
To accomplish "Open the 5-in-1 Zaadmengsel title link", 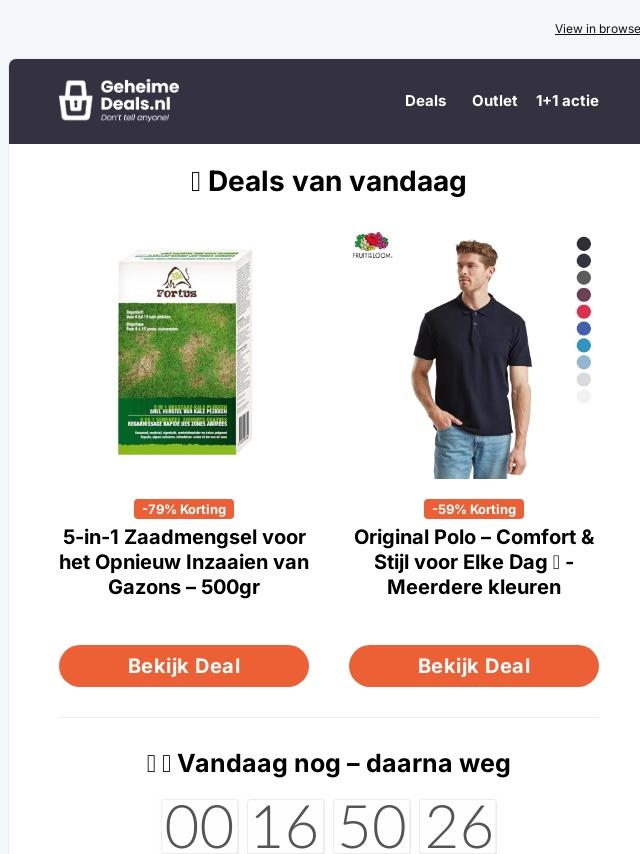I will (x=184, y=562).
